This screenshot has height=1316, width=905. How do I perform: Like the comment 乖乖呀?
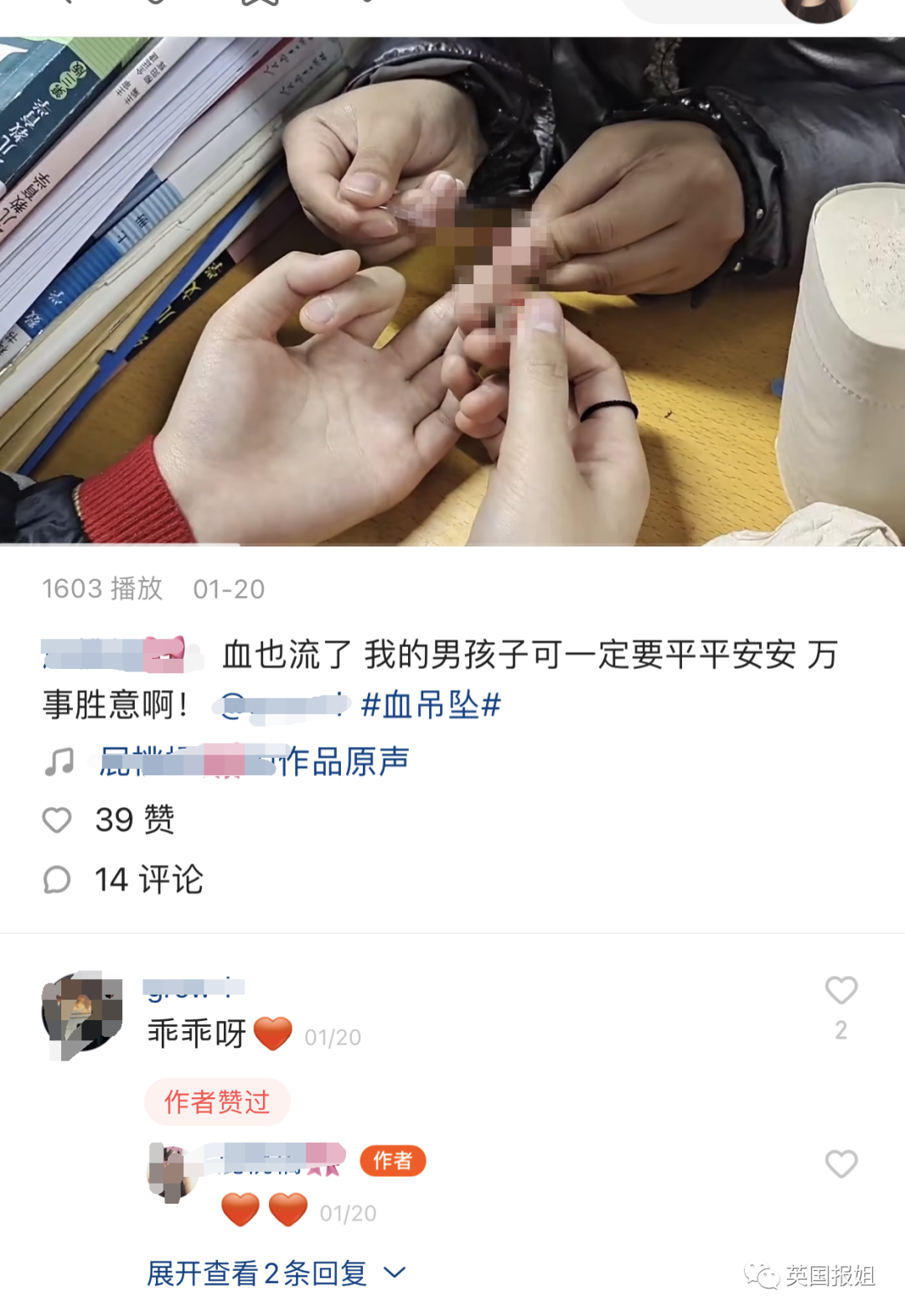coord(840,991)
